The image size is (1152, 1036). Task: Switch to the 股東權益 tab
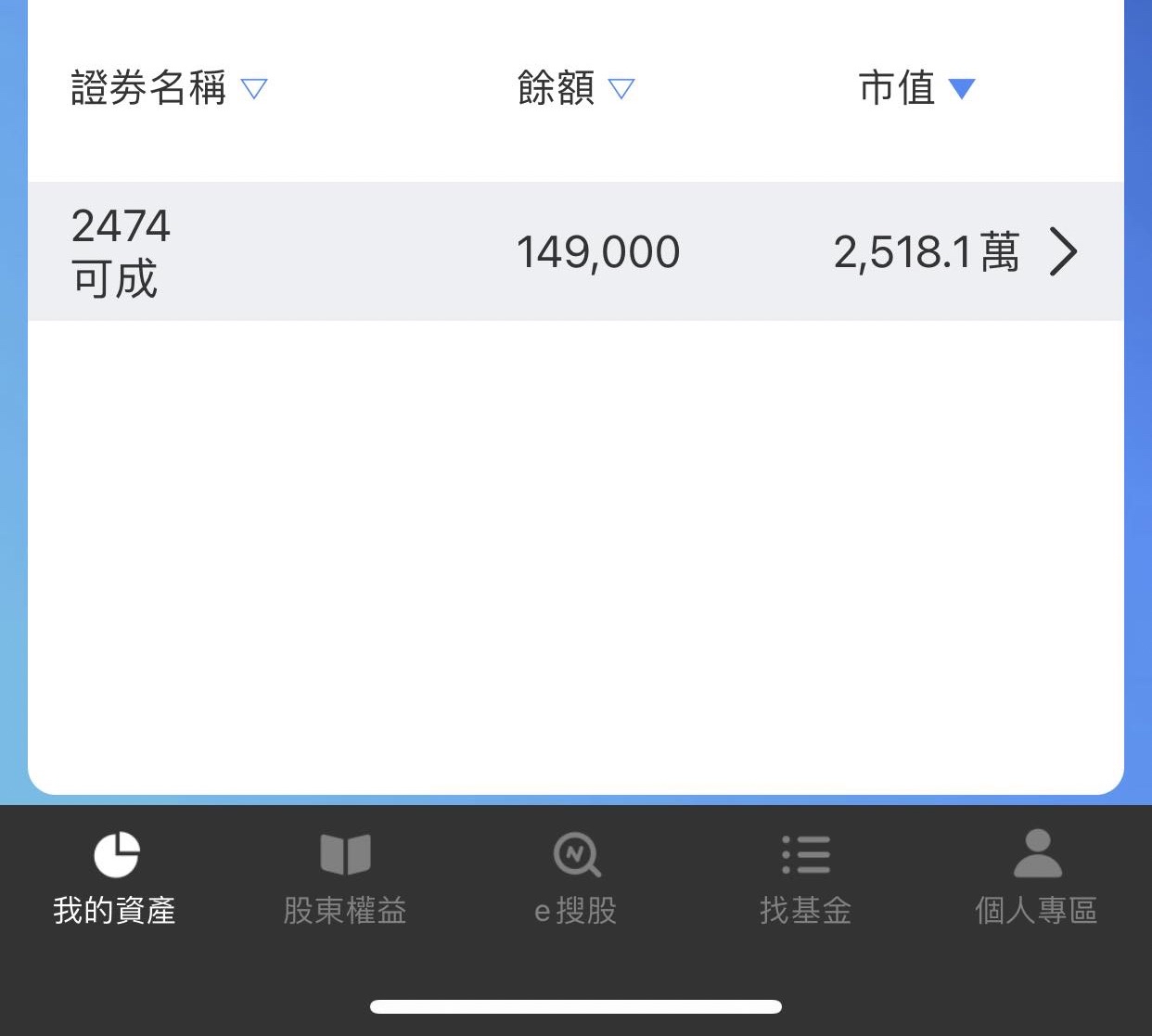(345, 878)
